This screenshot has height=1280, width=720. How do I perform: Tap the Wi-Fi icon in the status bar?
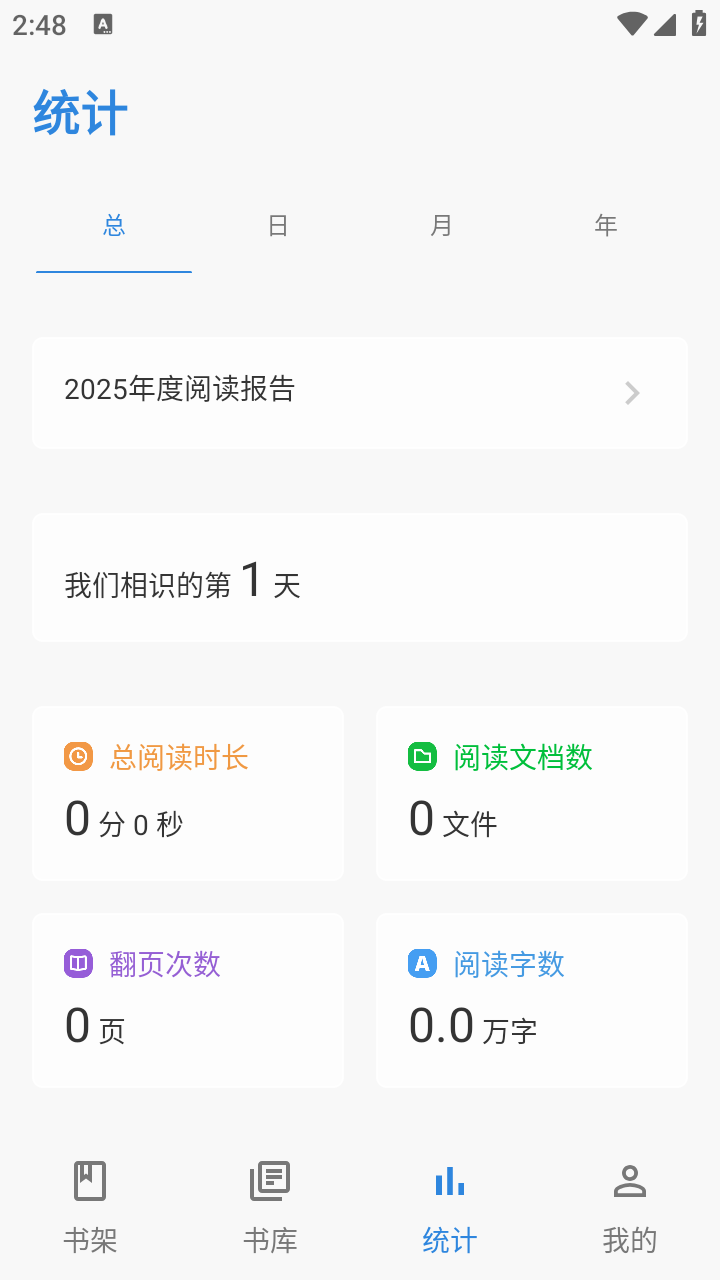click(x=632, y=25)
